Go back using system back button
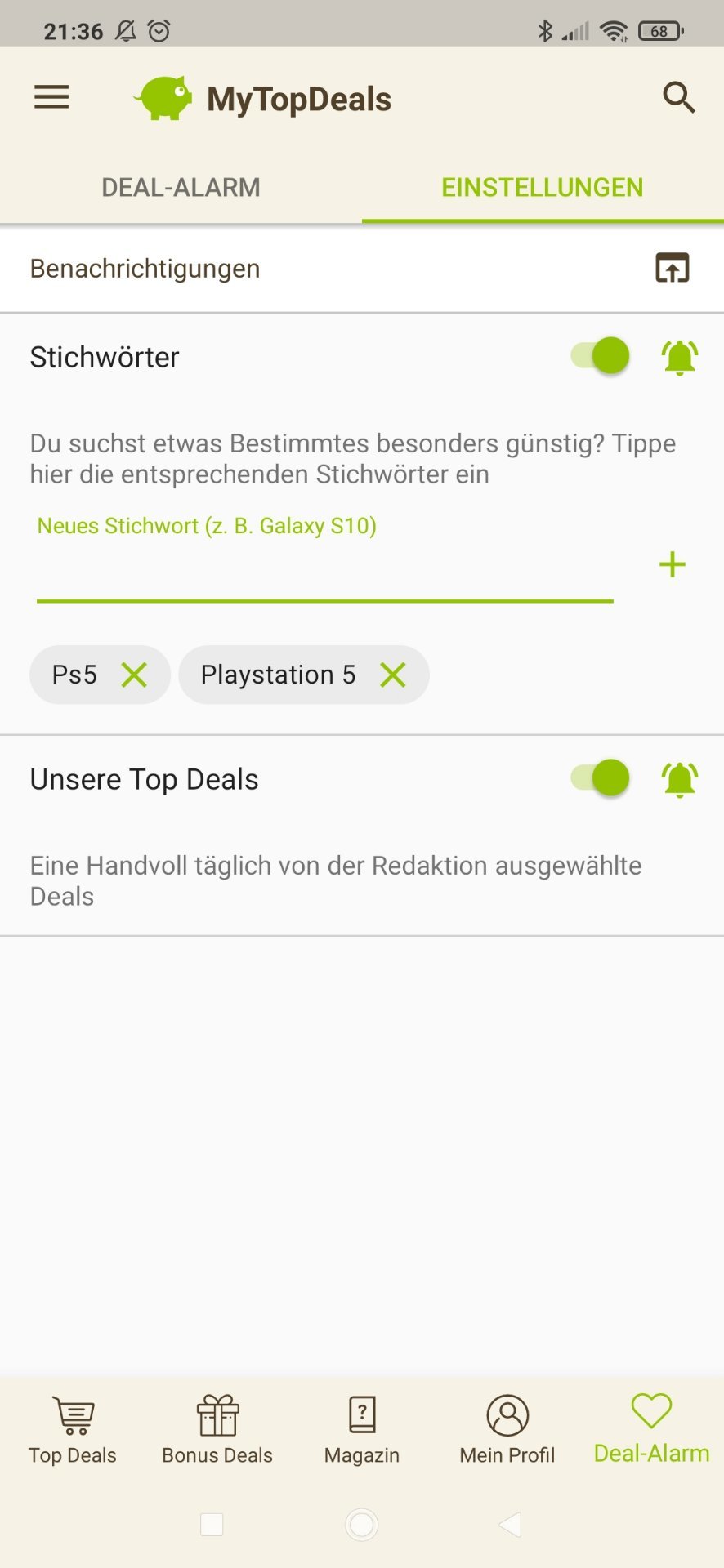 (511, 1524)
